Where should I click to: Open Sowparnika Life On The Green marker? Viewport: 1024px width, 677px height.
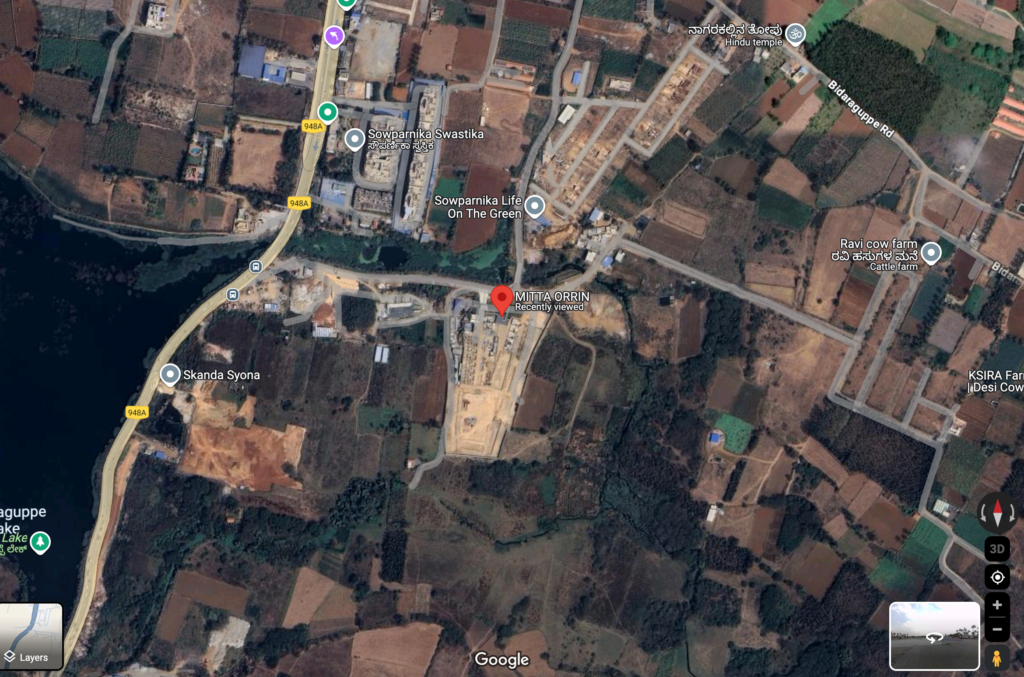coord(535,207)
